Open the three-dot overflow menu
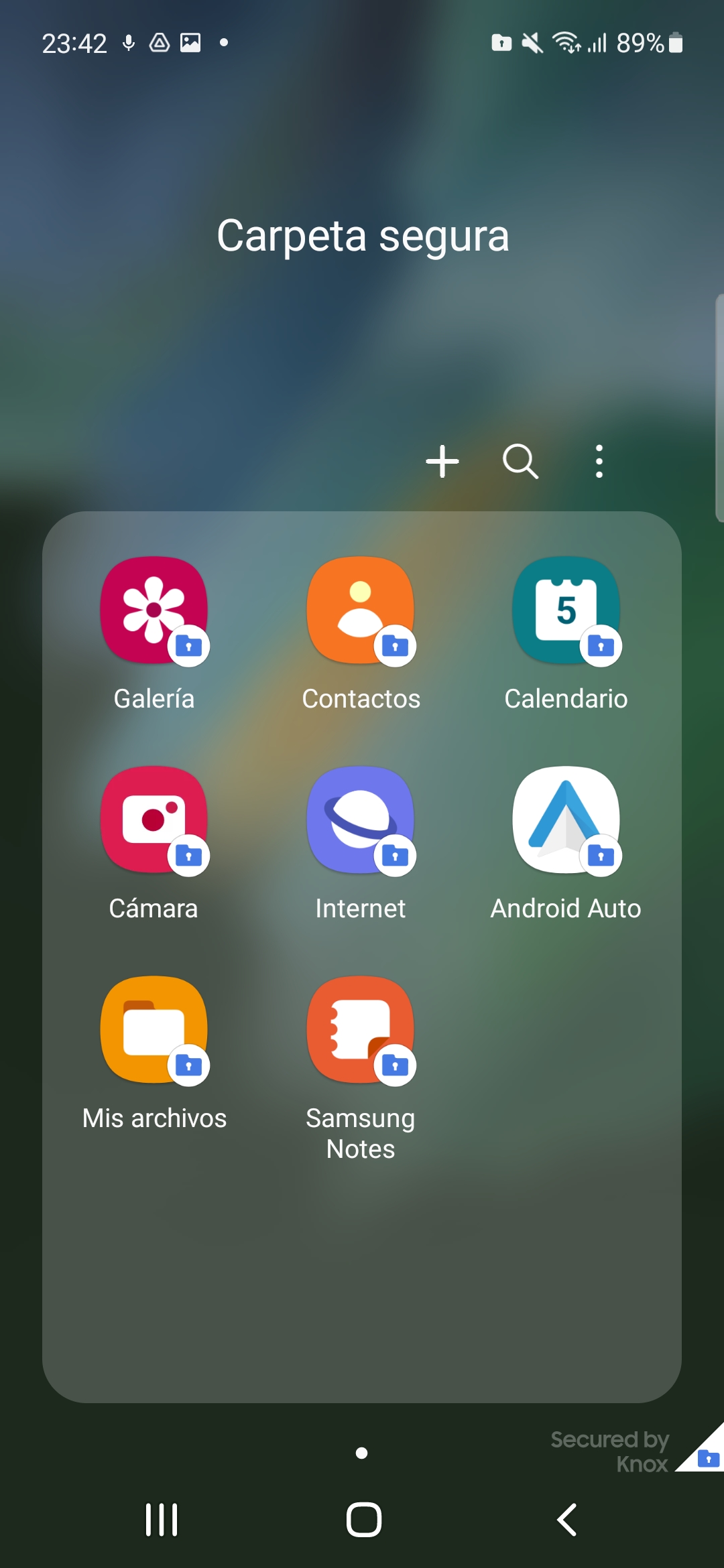The height and width of the screenshot is (1568, 724). click(599, 462)
